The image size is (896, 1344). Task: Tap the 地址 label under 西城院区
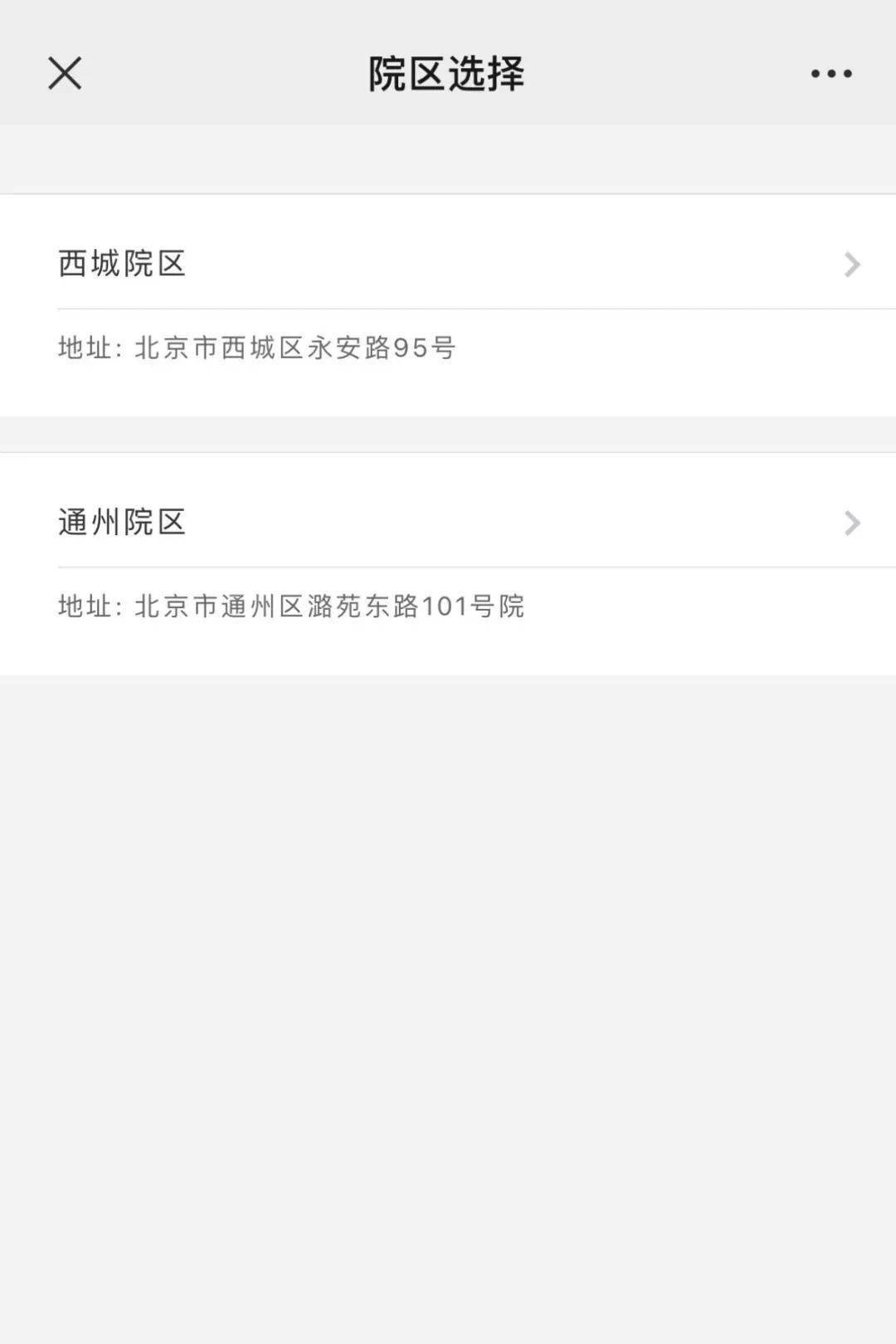[83, 348]
